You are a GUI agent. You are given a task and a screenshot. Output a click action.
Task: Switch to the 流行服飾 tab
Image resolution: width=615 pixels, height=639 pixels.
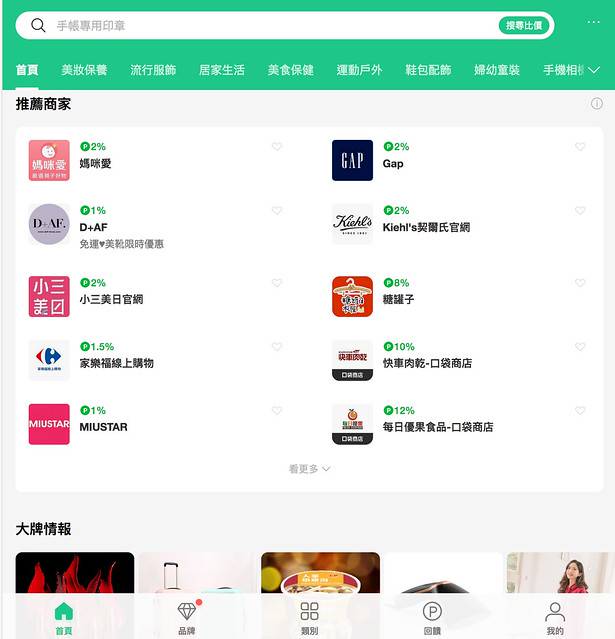coord(153,70)
